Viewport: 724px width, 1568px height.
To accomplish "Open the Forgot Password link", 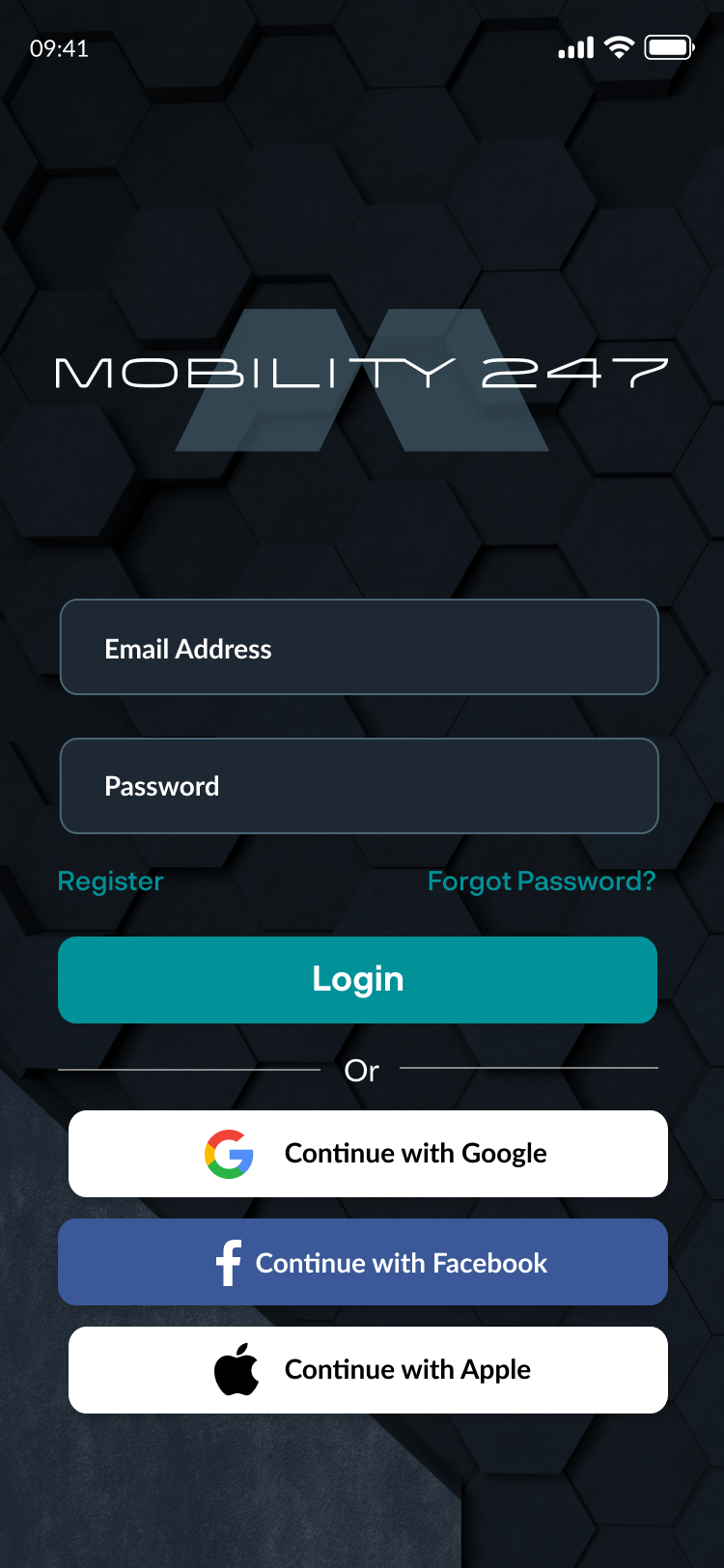I will tap(541, 881).
